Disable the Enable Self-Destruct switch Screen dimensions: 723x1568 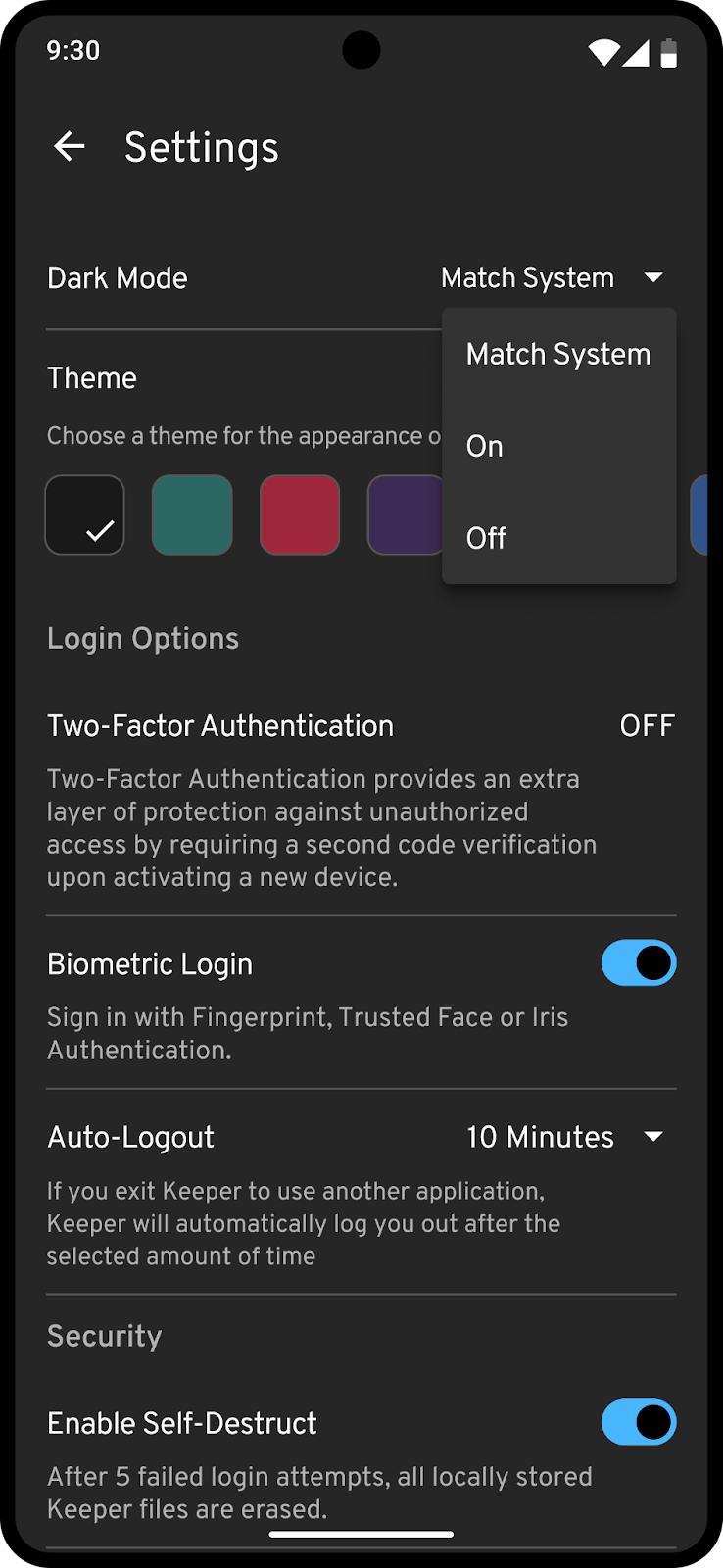638,1422
